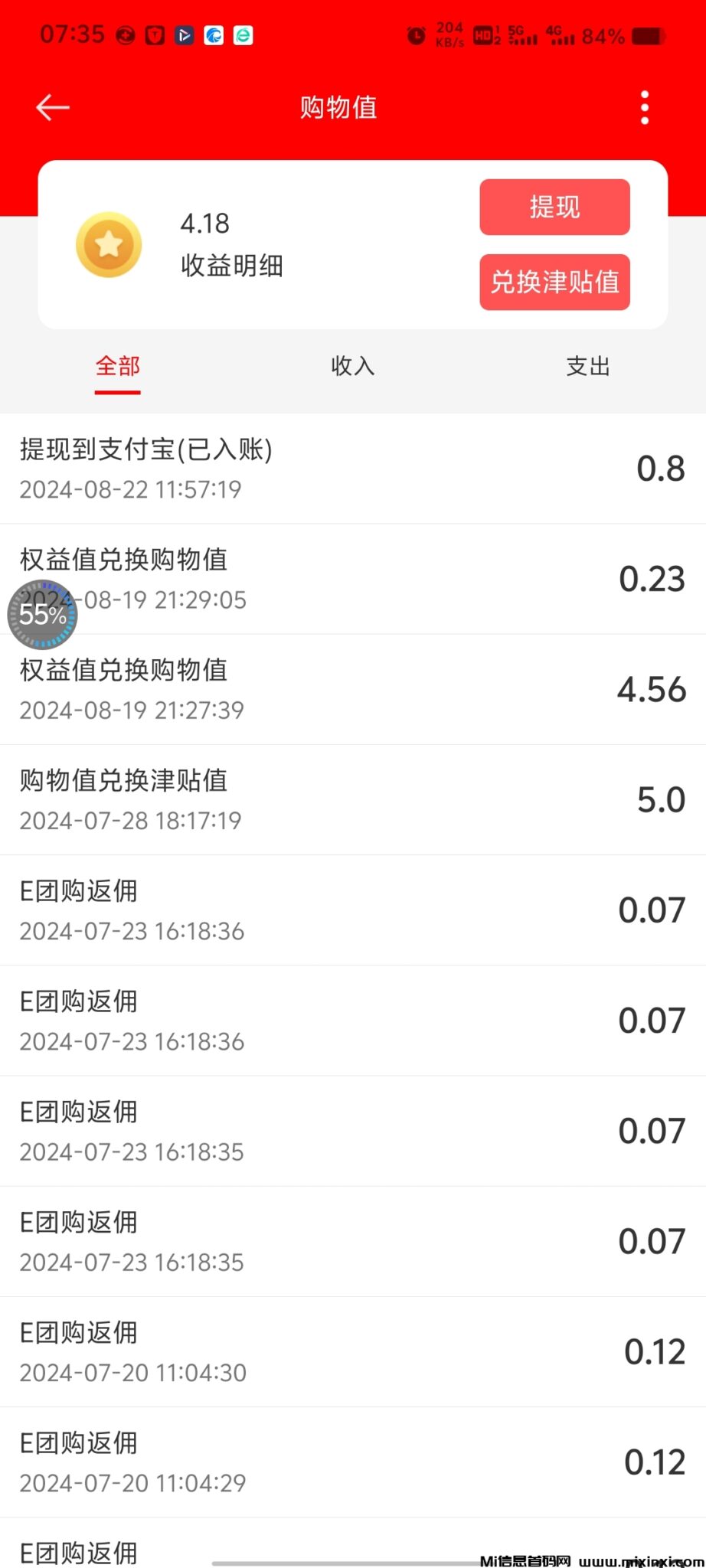706x1568 pixels.
Task: Tap the refresh notification icon top left
Action: (x=125, y=35)
